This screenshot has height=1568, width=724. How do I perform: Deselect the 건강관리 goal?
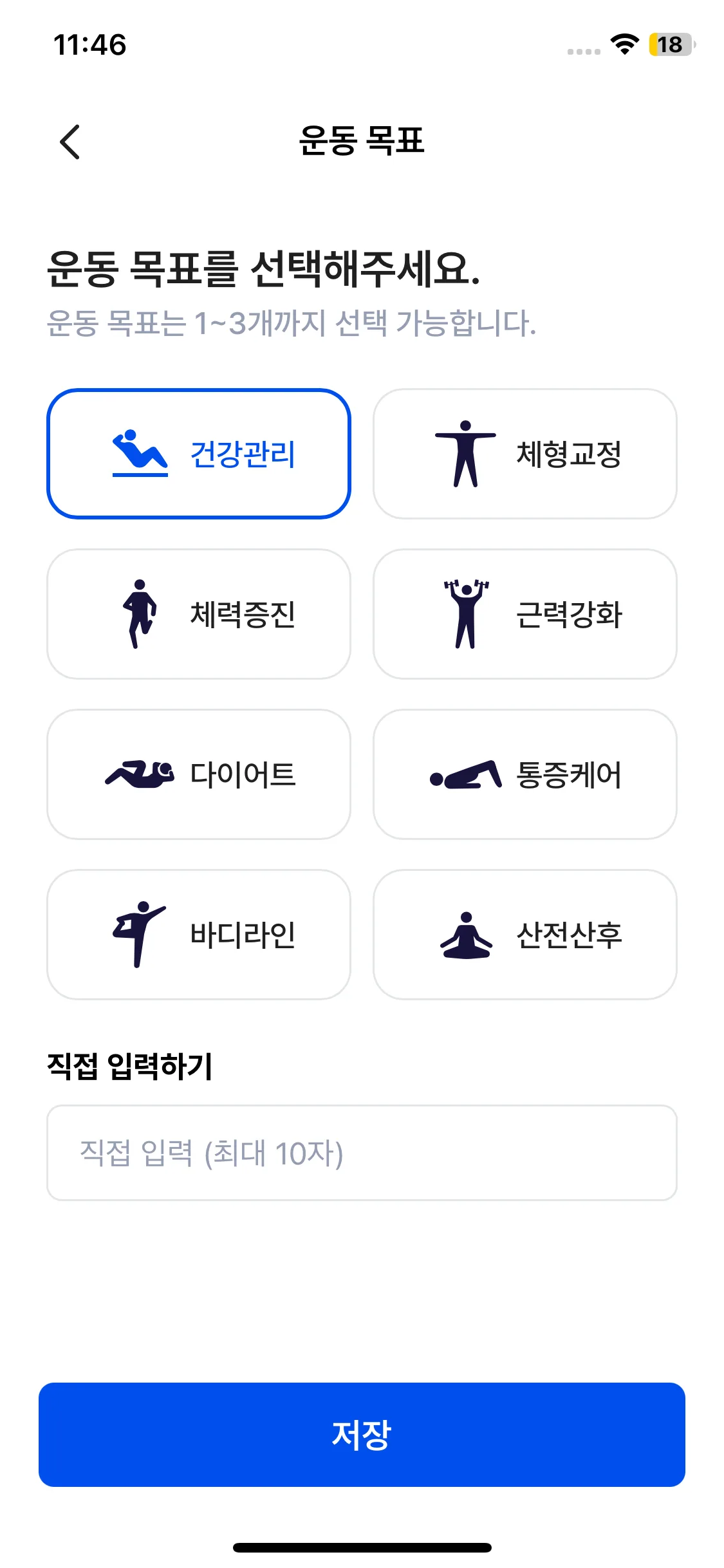tap(199, 454)
